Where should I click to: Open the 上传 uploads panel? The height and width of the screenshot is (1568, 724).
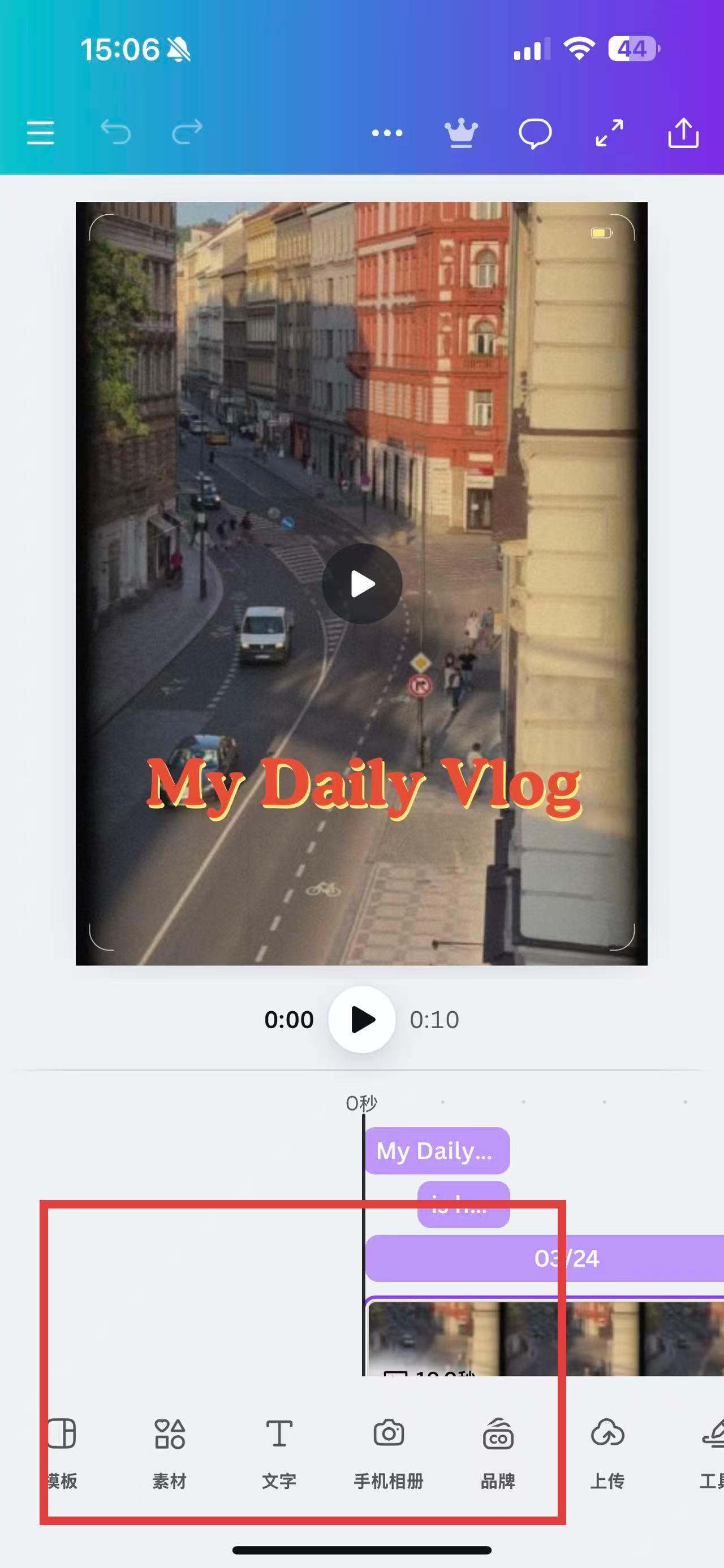coord(607,1452)
